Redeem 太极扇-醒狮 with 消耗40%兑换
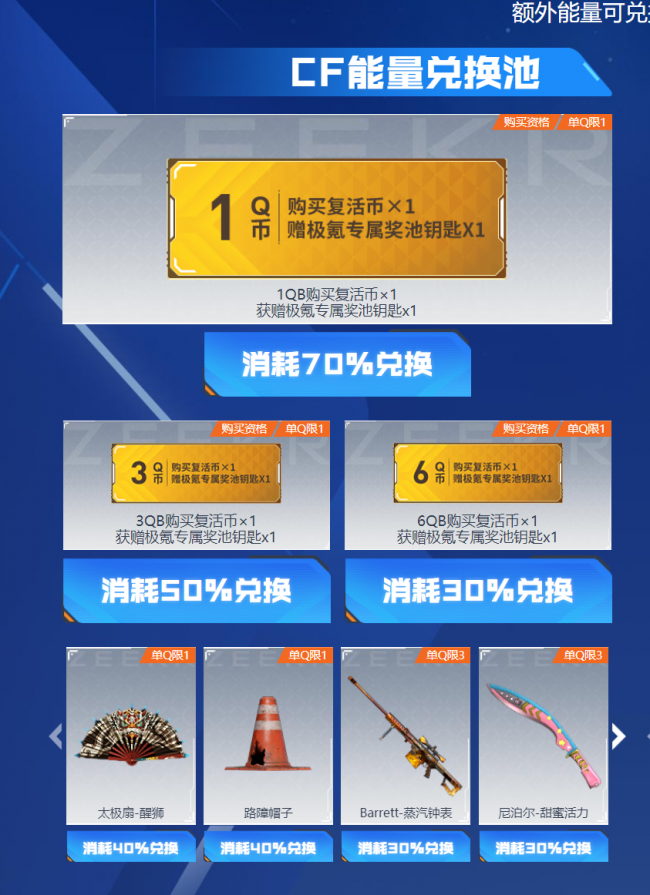Screen dimensions: 650x895 (131, 847)
